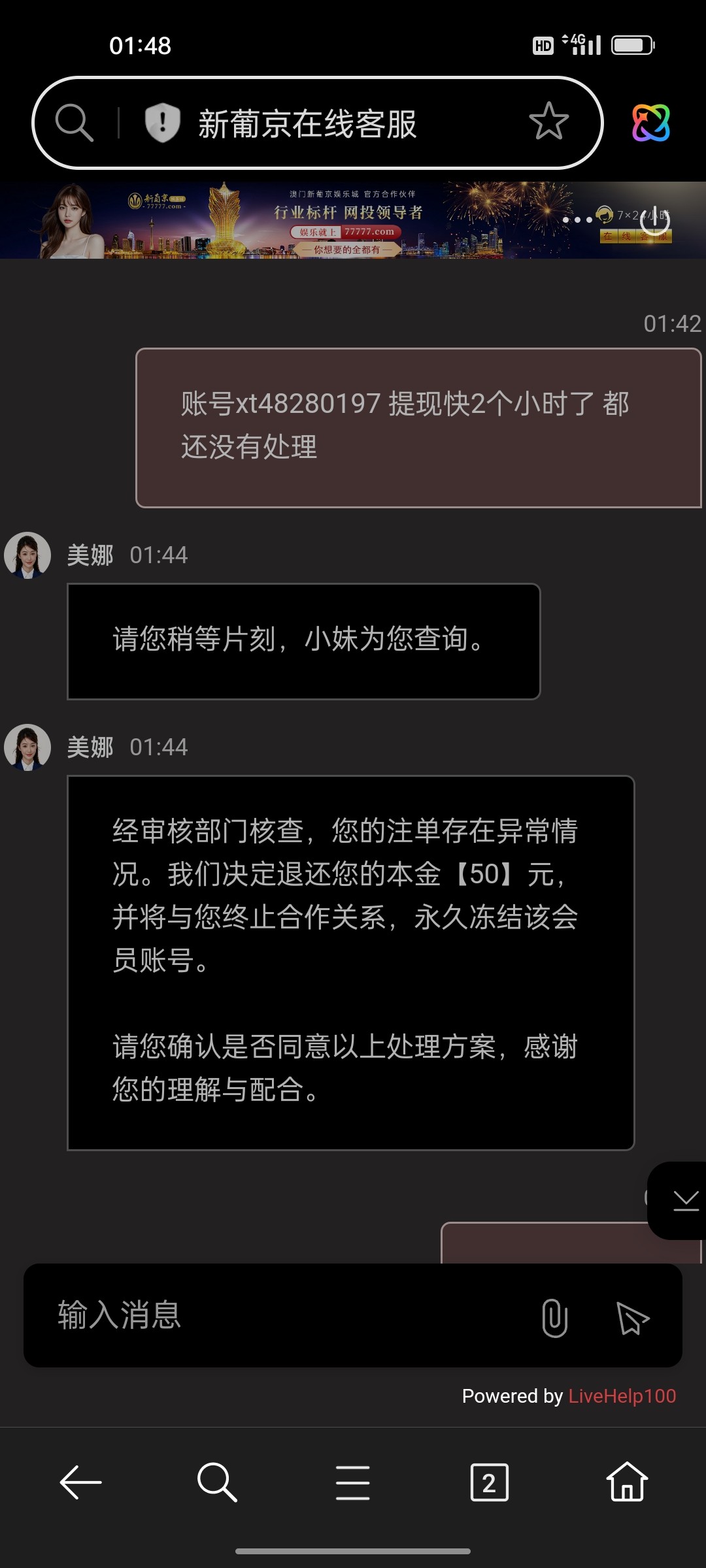The height and width of the screenshot is (1568, 706).
Task: Go to the browser home page
Action: (x=626, y=1482)
